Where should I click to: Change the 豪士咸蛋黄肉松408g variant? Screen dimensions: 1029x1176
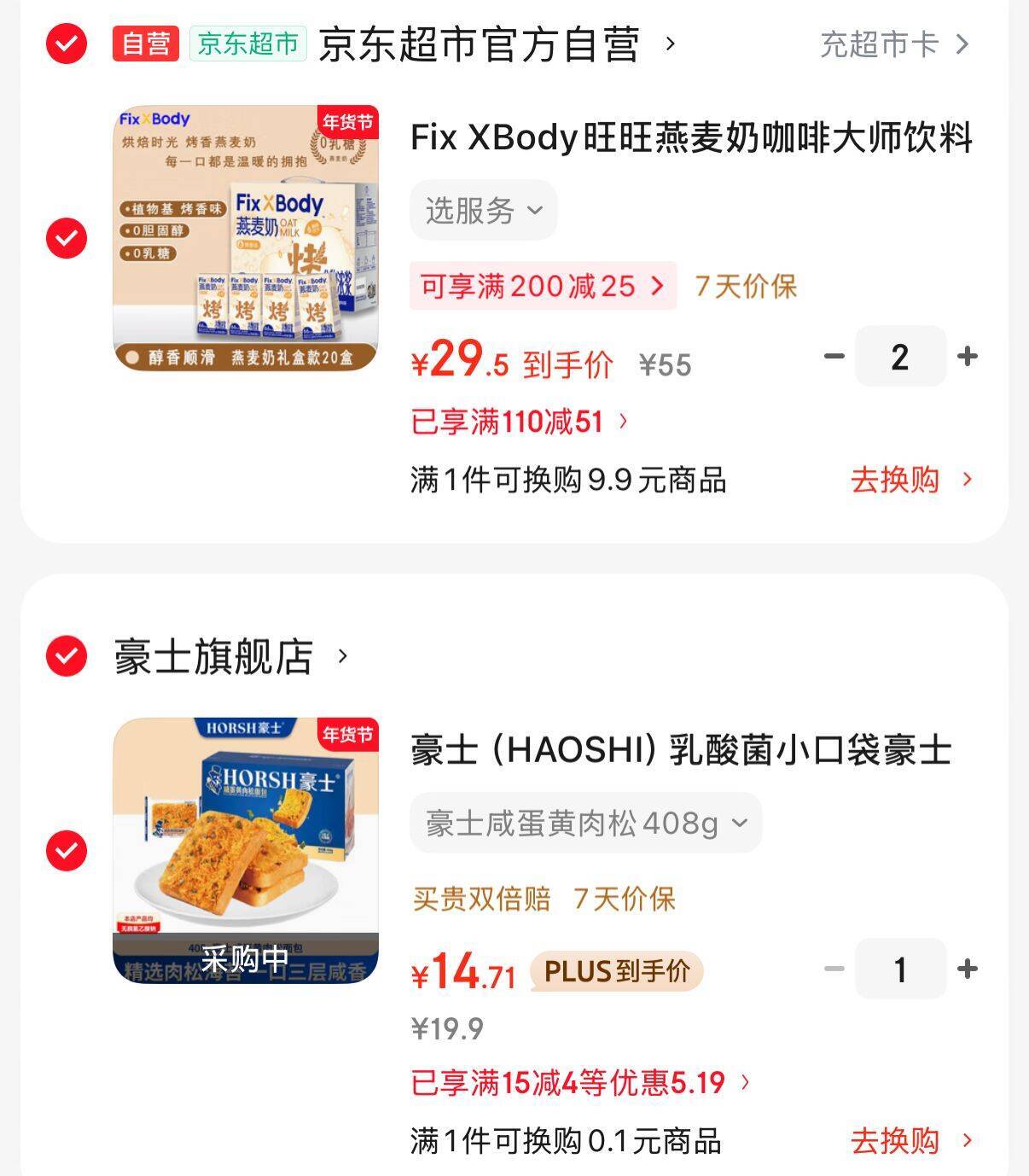[585, 824]
